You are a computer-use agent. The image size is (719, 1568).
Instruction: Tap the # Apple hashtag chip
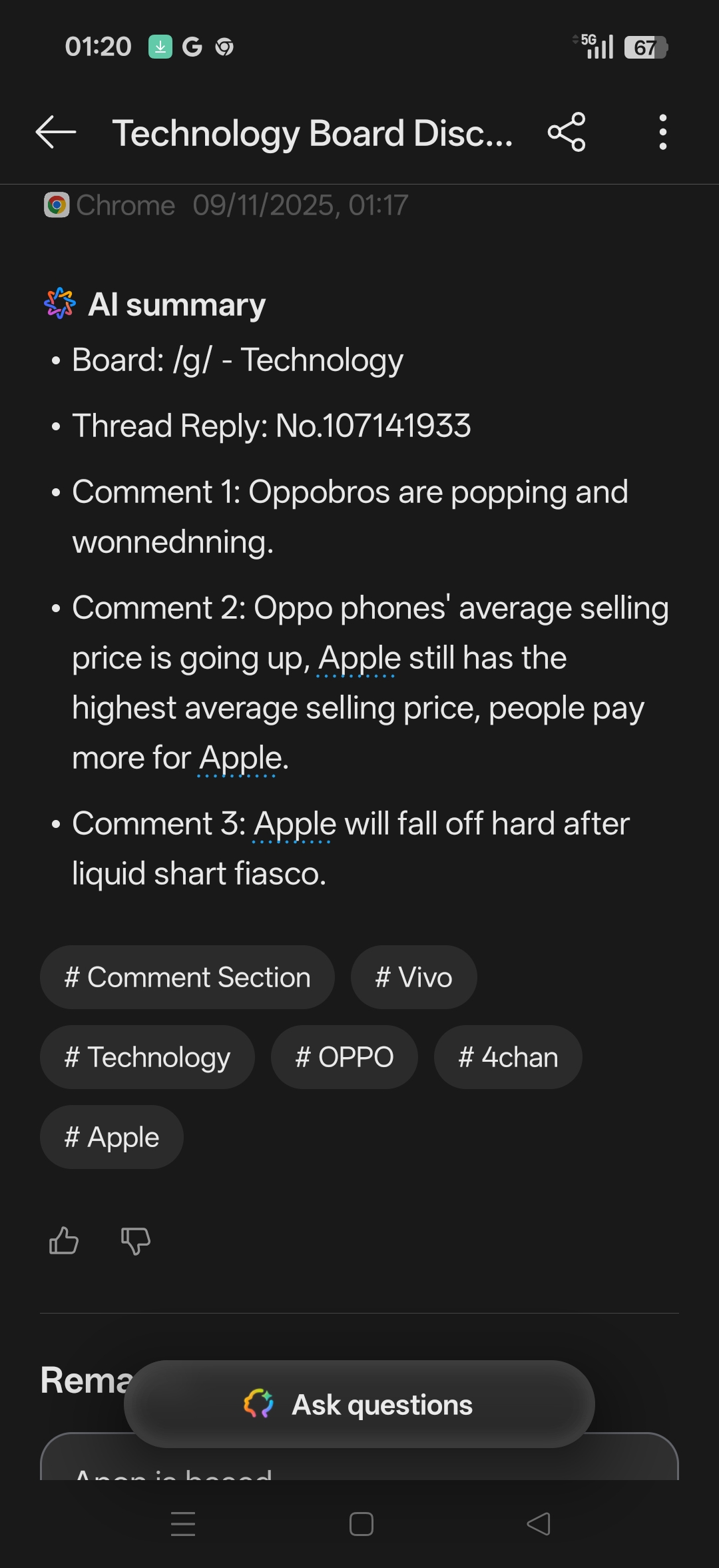[111, 1137]
